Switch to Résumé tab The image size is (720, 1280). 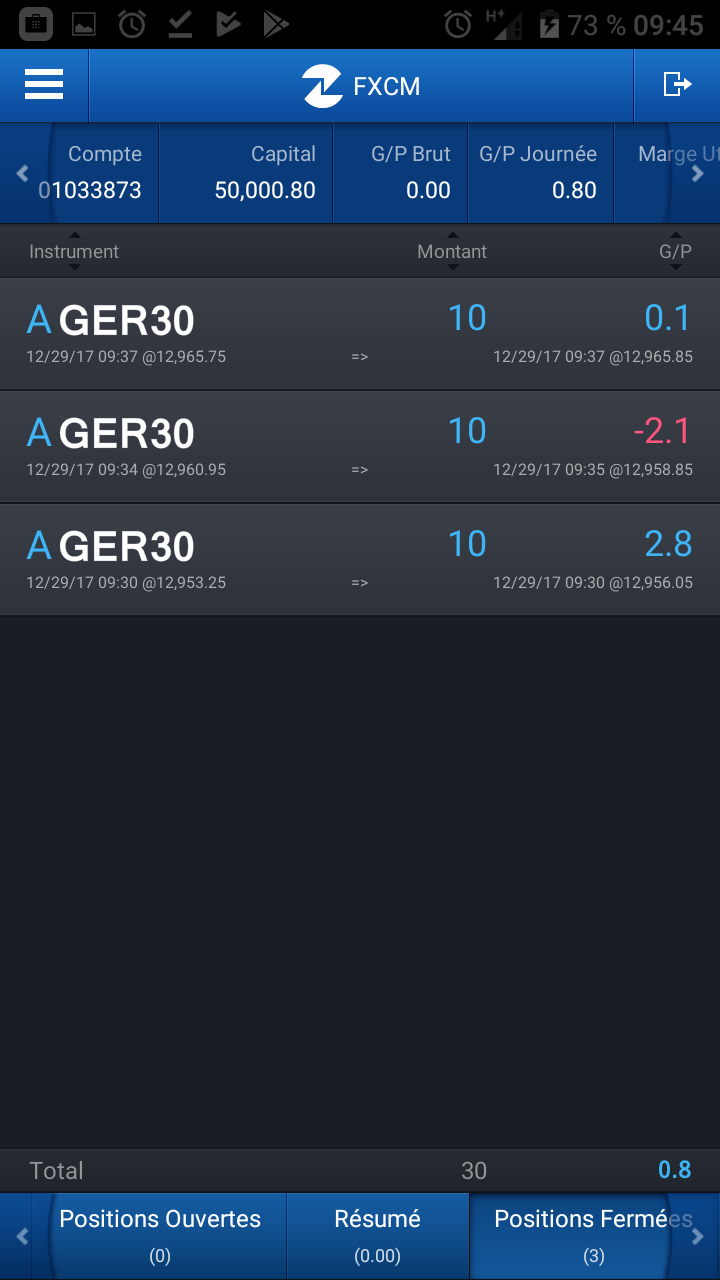[x=377, y=1235]
